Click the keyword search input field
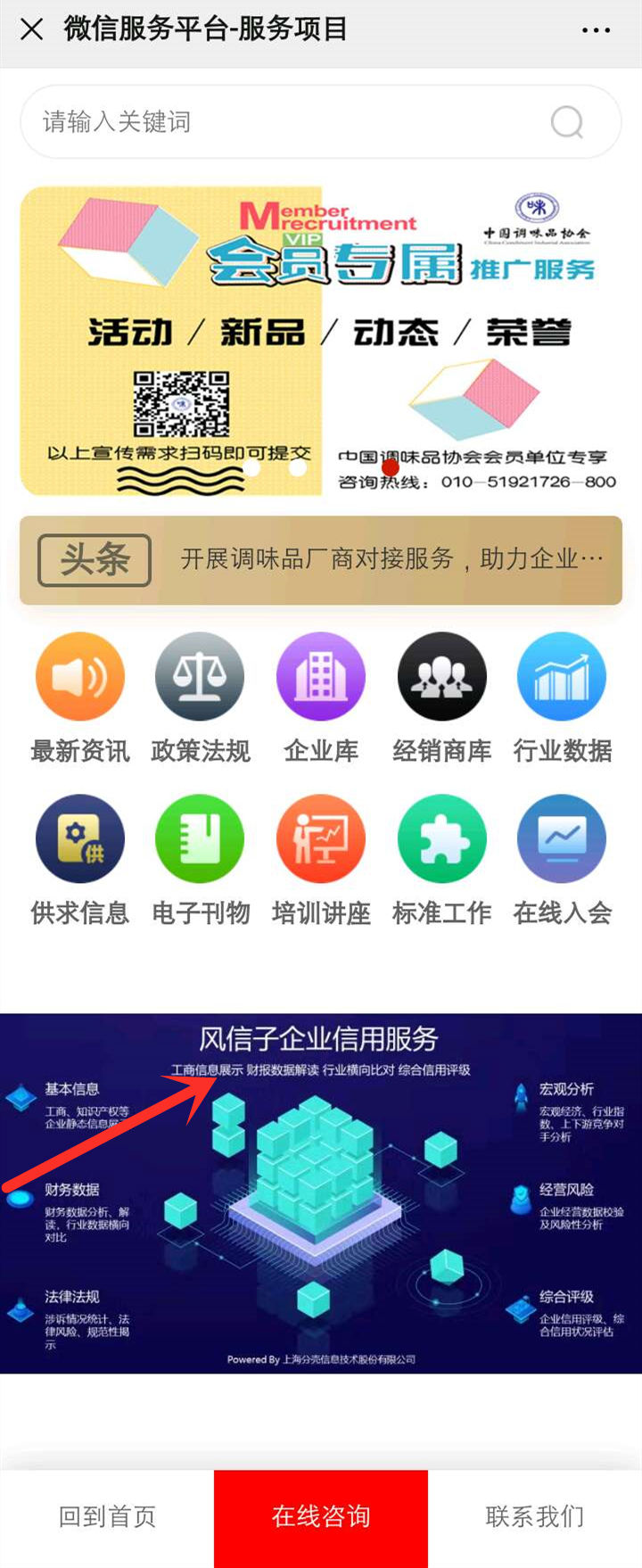642x1568 pixels. click(267, 122)
